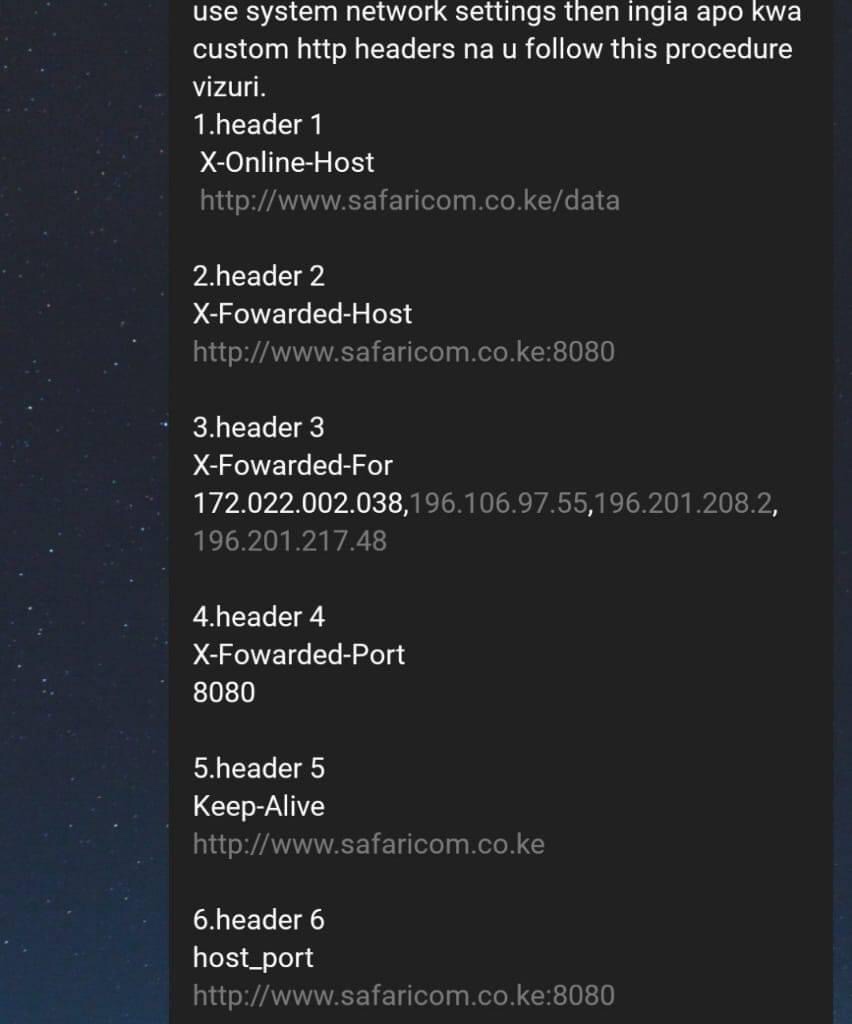Open the safaricom.co.ke:8080 link under X-Fowarded-Host
852x1024 pixels.
click(403, 352)
